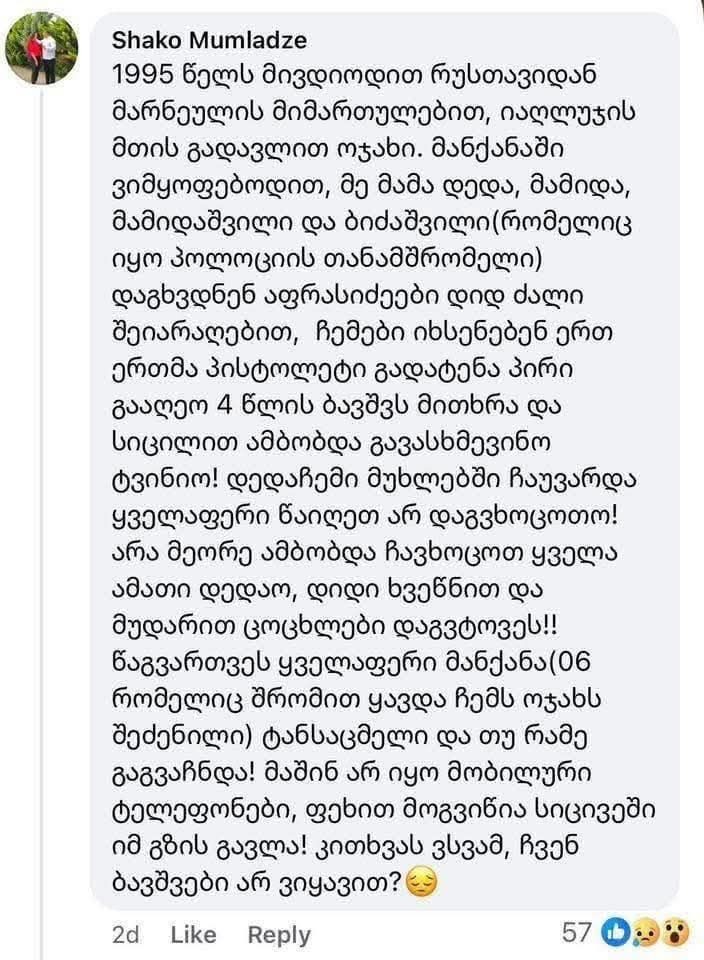The image size is (704, 960).
Task: Reply to Shako Mumladze's comment
Action: coord(279,934)
